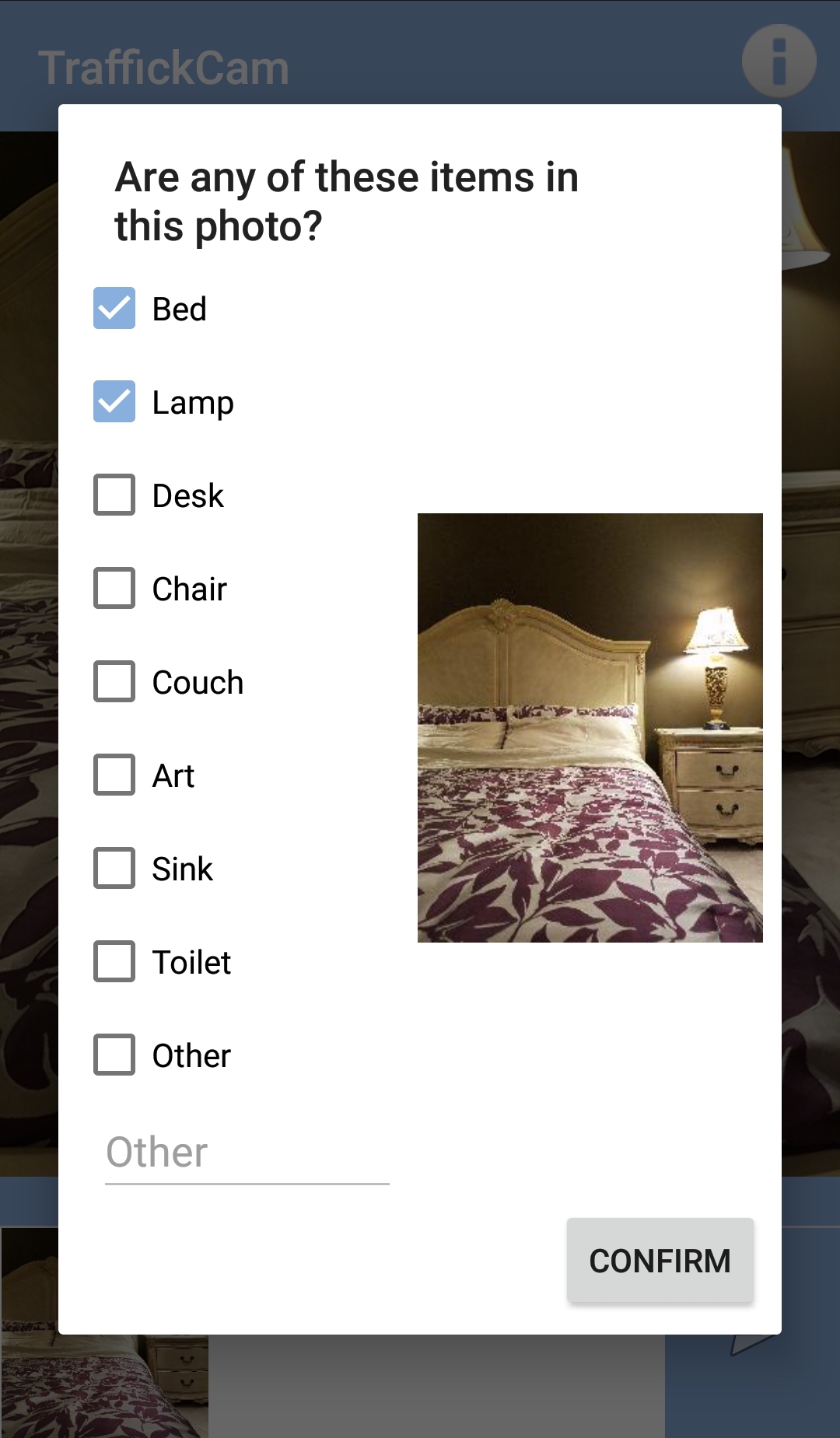Select the Toilet checkbox
This screenshot has height=1438, width=840.
(x=114, y=962)
